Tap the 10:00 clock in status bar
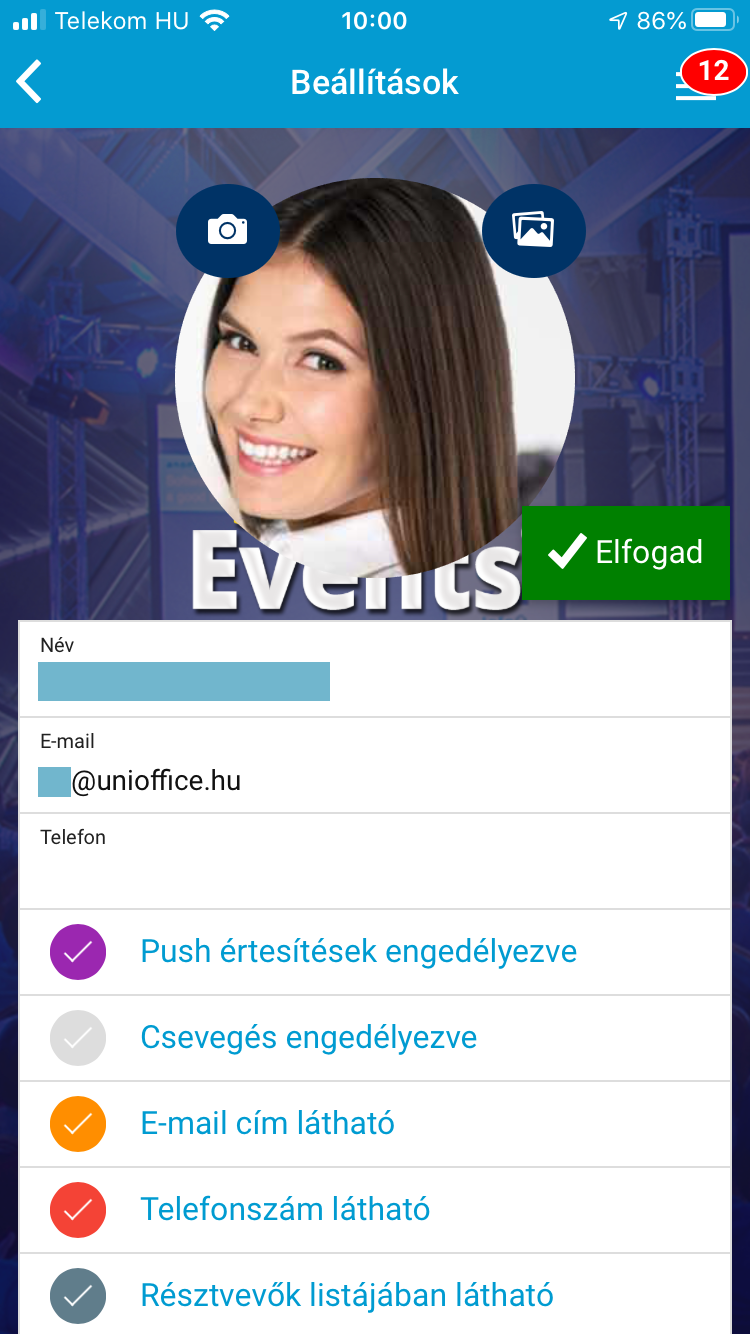 375,20
